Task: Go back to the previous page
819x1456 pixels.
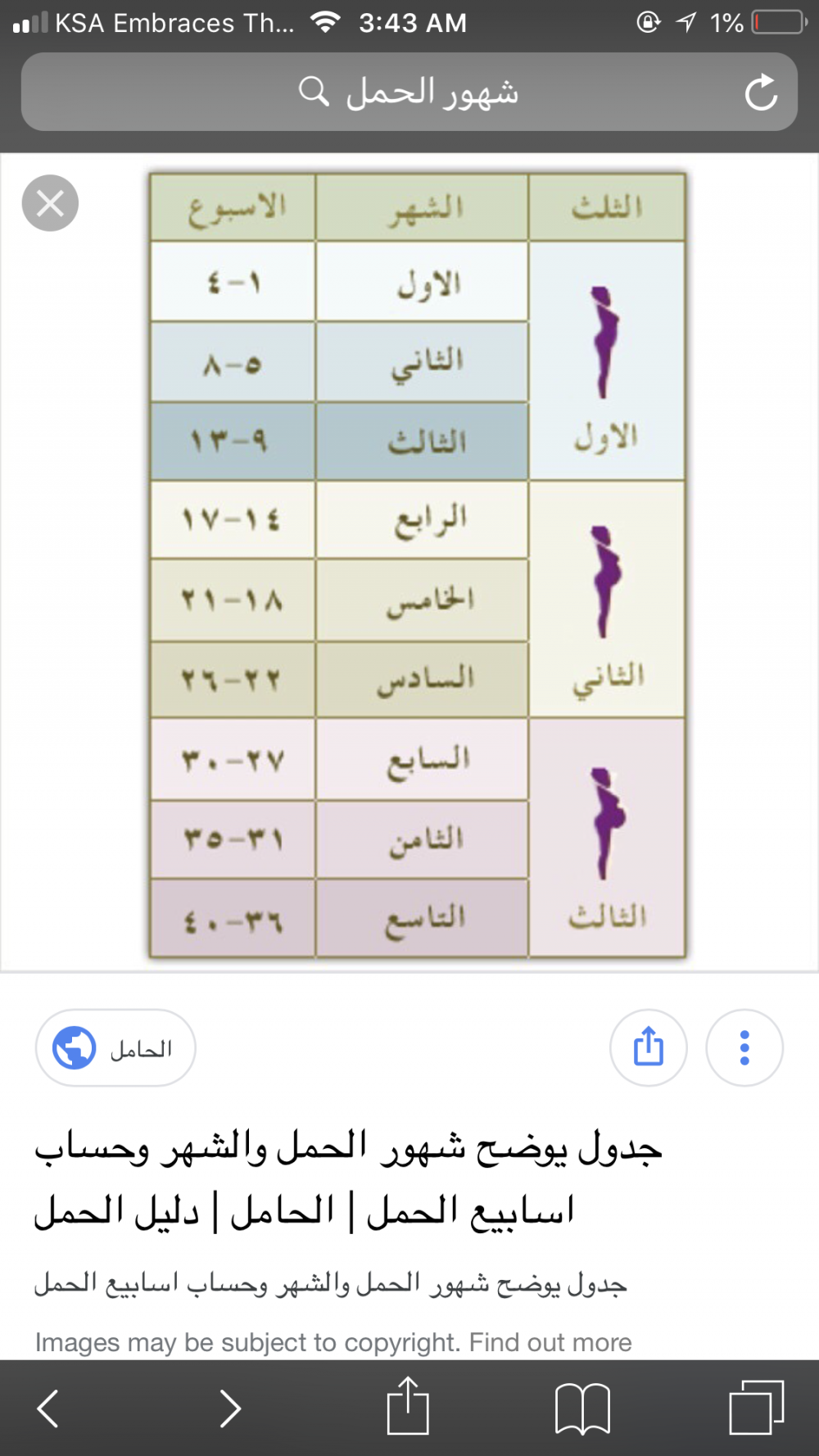Action: click(x=48, y=1409)
